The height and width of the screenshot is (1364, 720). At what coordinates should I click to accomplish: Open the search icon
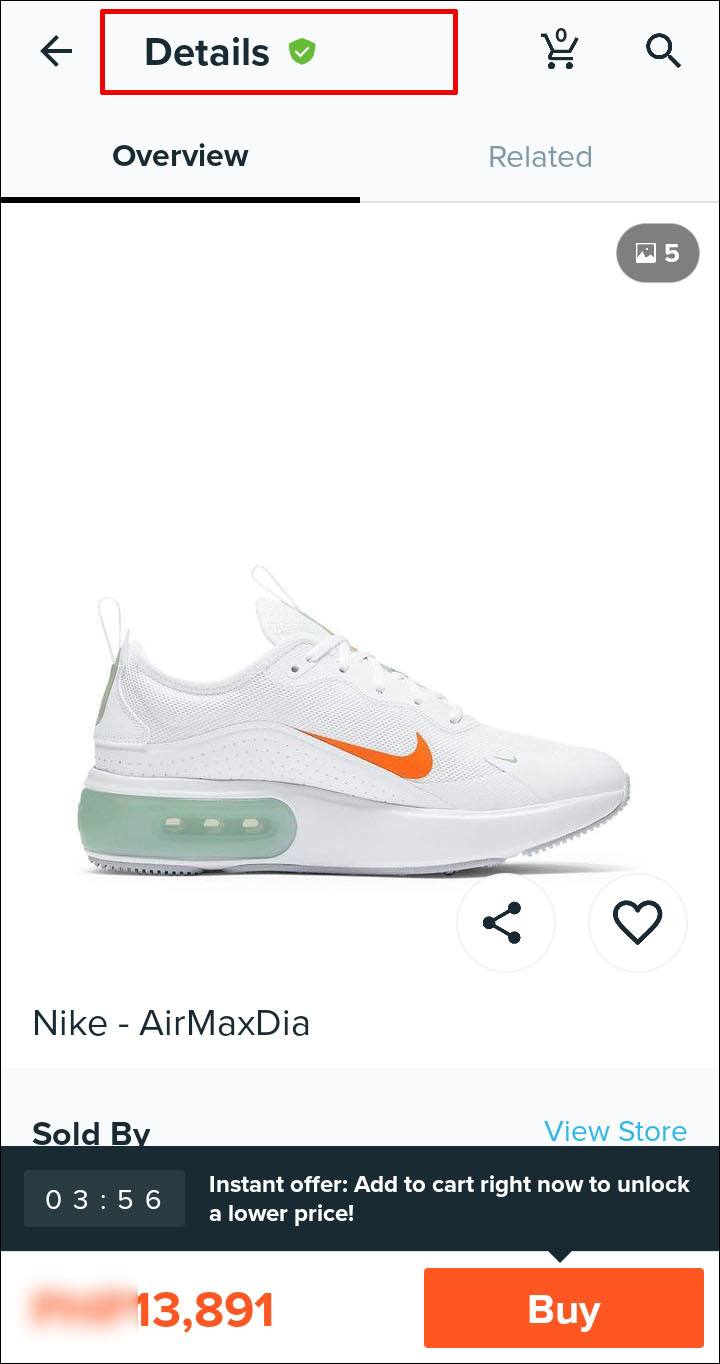(x=663, y=50)
